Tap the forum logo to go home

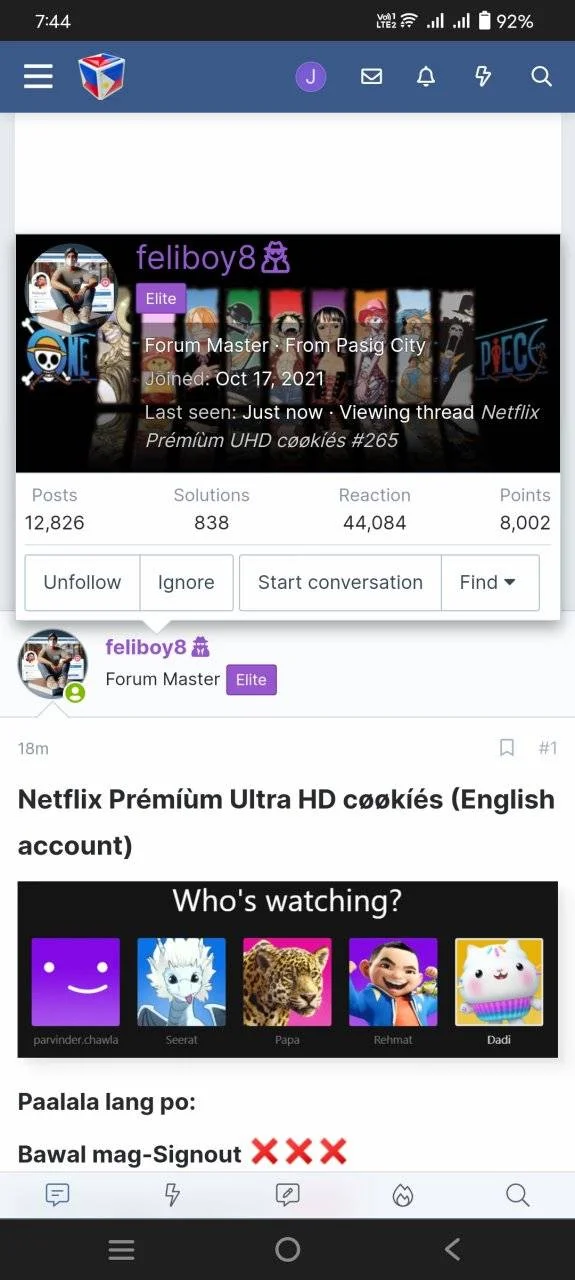click(102, 77)
